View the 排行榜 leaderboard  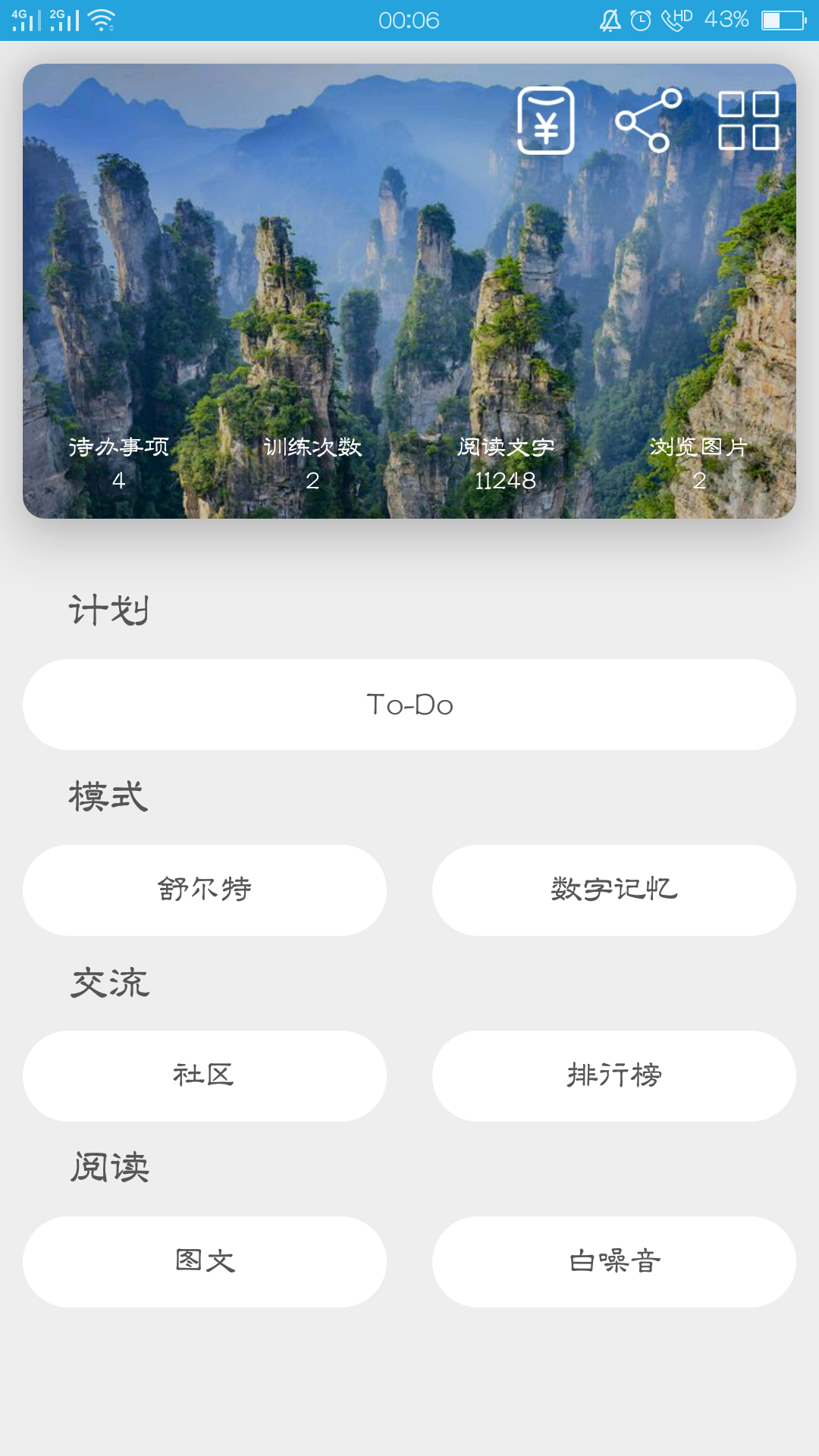point(614,1076)
